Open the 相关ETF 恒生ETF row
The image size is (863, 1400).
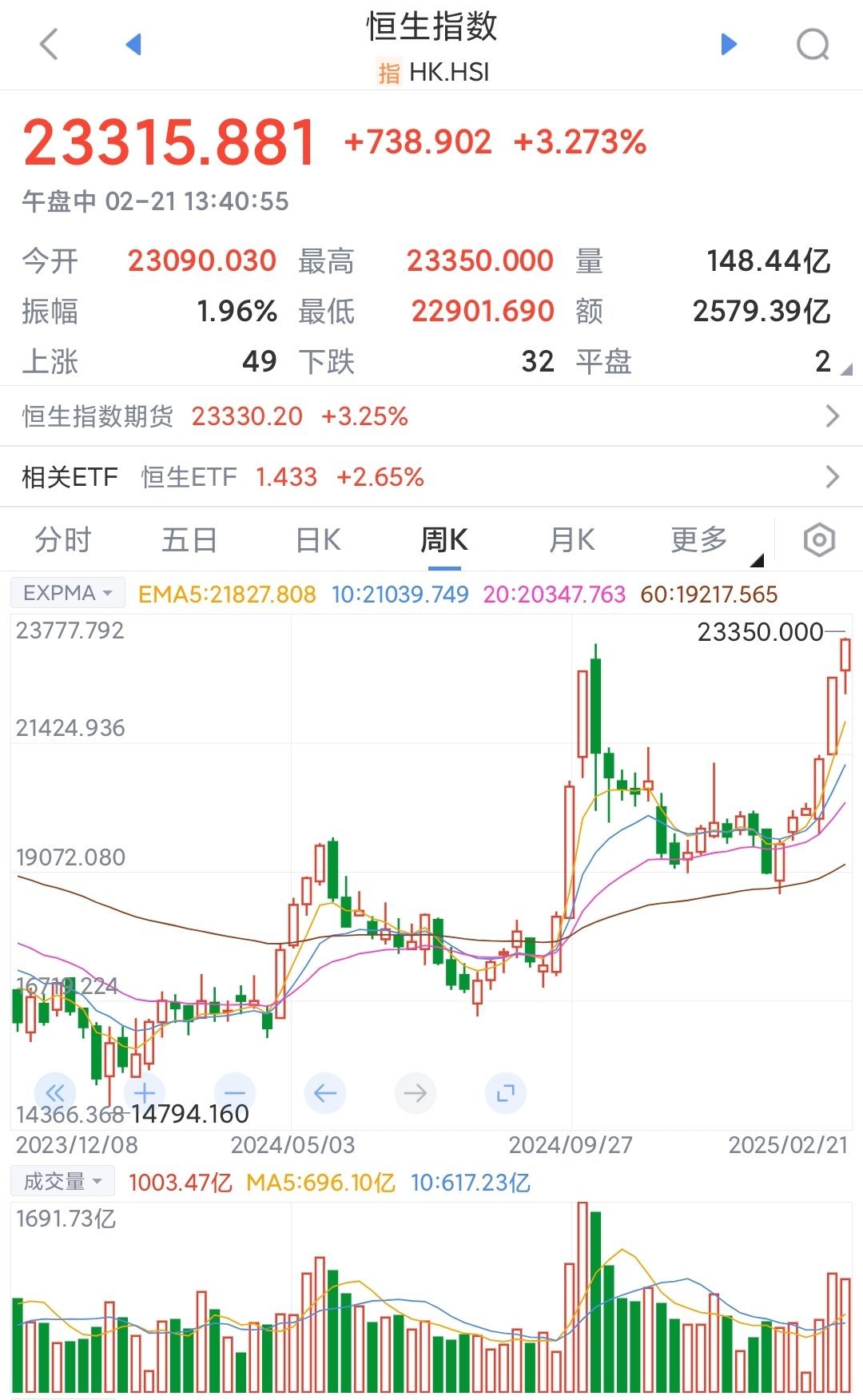pos(431,477)
